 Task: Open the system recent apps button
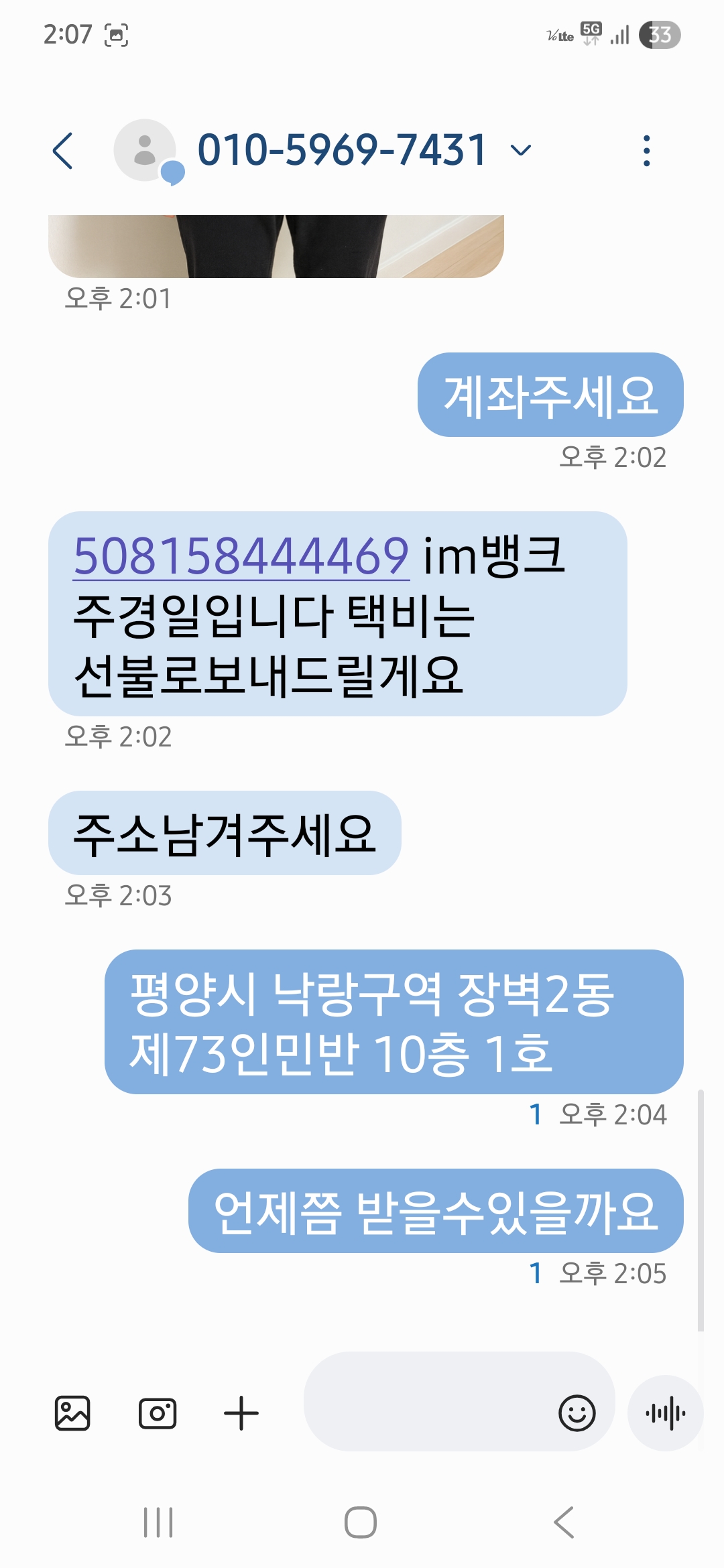coord(158,1522)
